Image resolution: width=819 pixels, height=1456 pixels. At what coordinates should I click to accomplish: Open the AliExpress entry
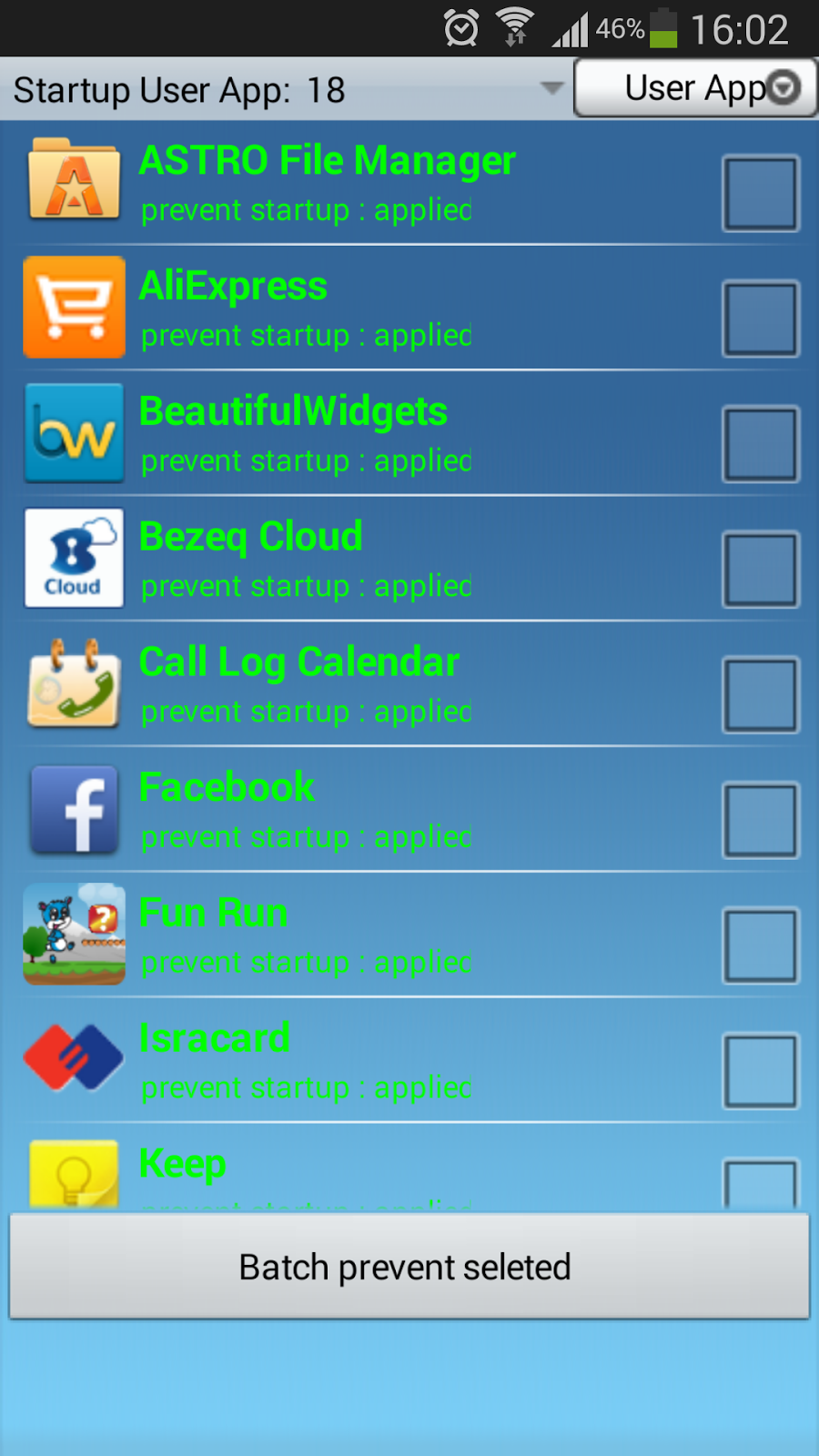[x=364, y=308]
